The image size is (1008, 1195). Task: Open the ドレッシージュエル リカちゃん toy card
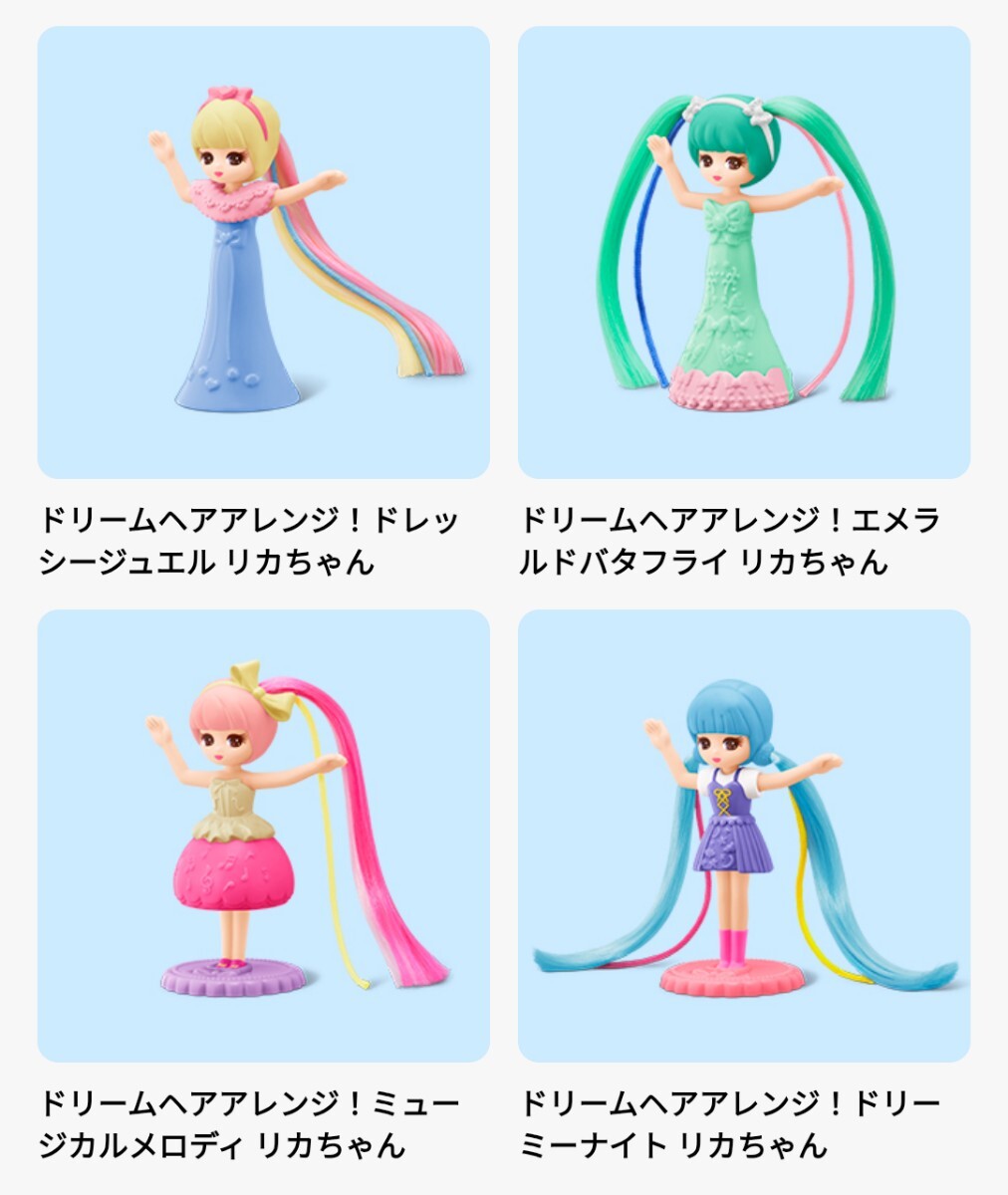click(263, 253)
